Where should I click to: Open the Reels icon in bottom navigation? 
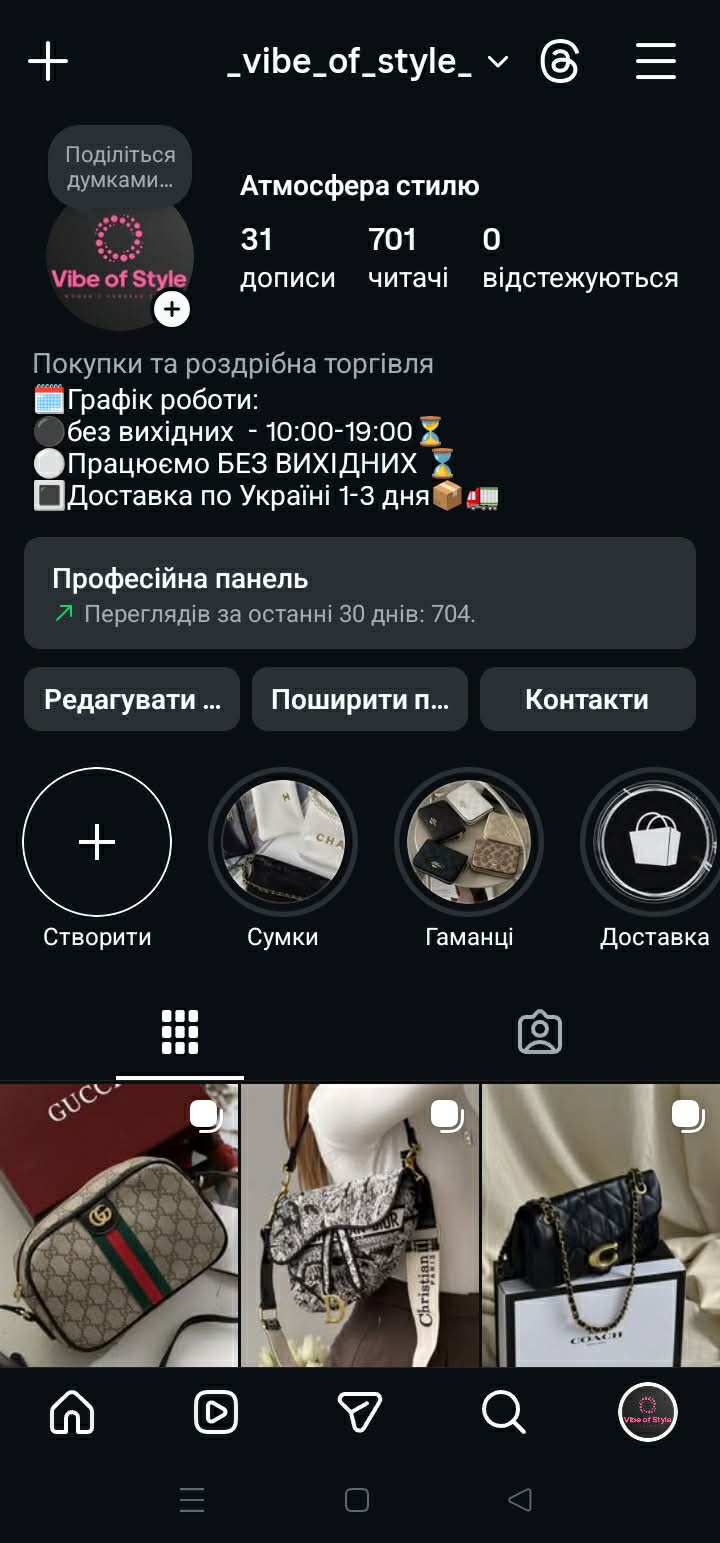(x=215, y=1412)
